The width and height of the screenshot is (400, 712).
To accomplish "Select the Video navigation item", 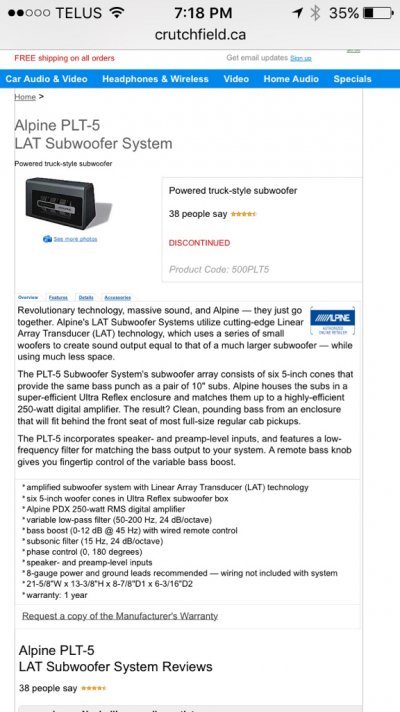I will point(236,79).
